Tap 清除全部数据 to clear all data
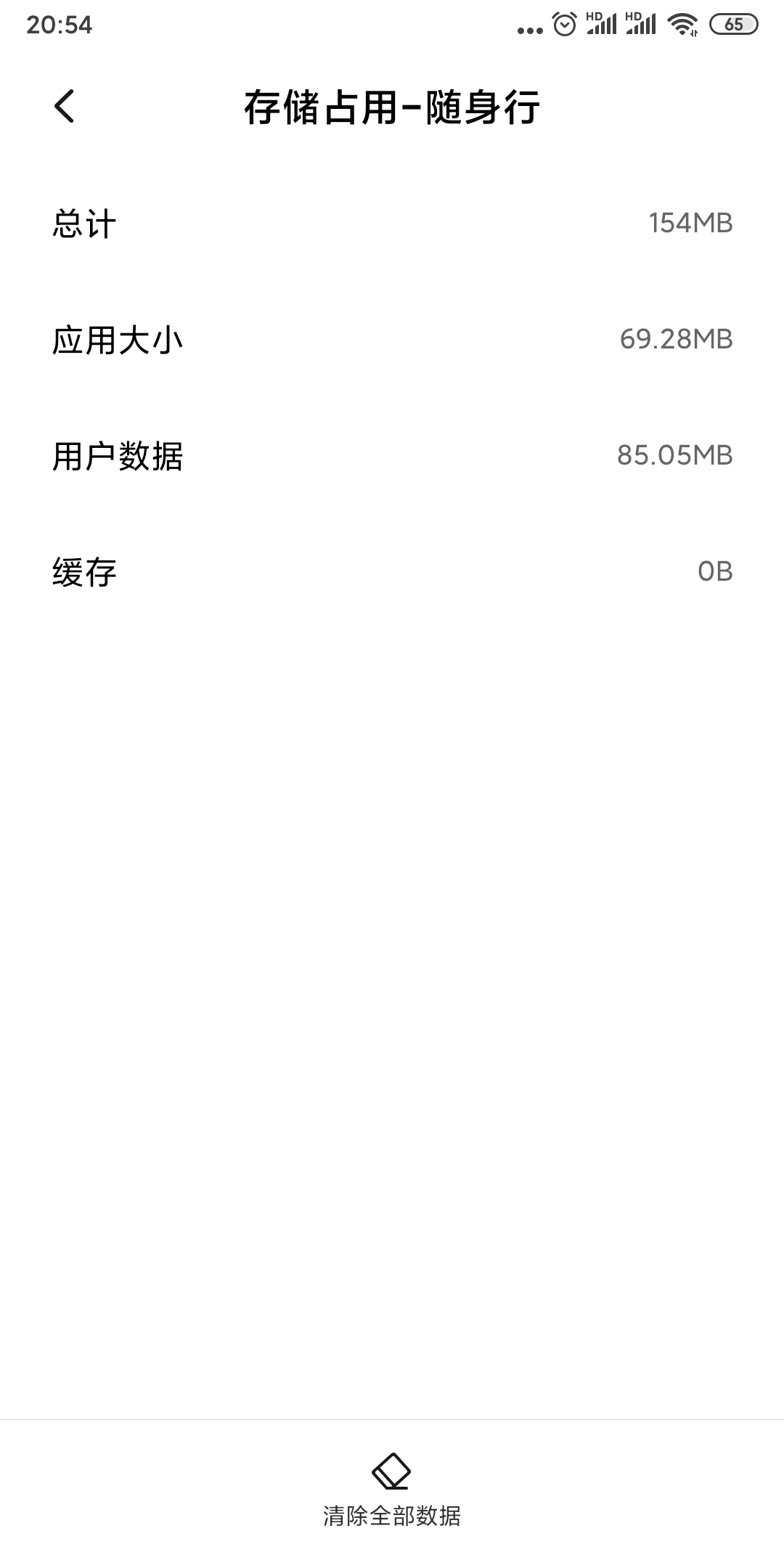This screenshot has width=784, height=1568. [391, 1492]
